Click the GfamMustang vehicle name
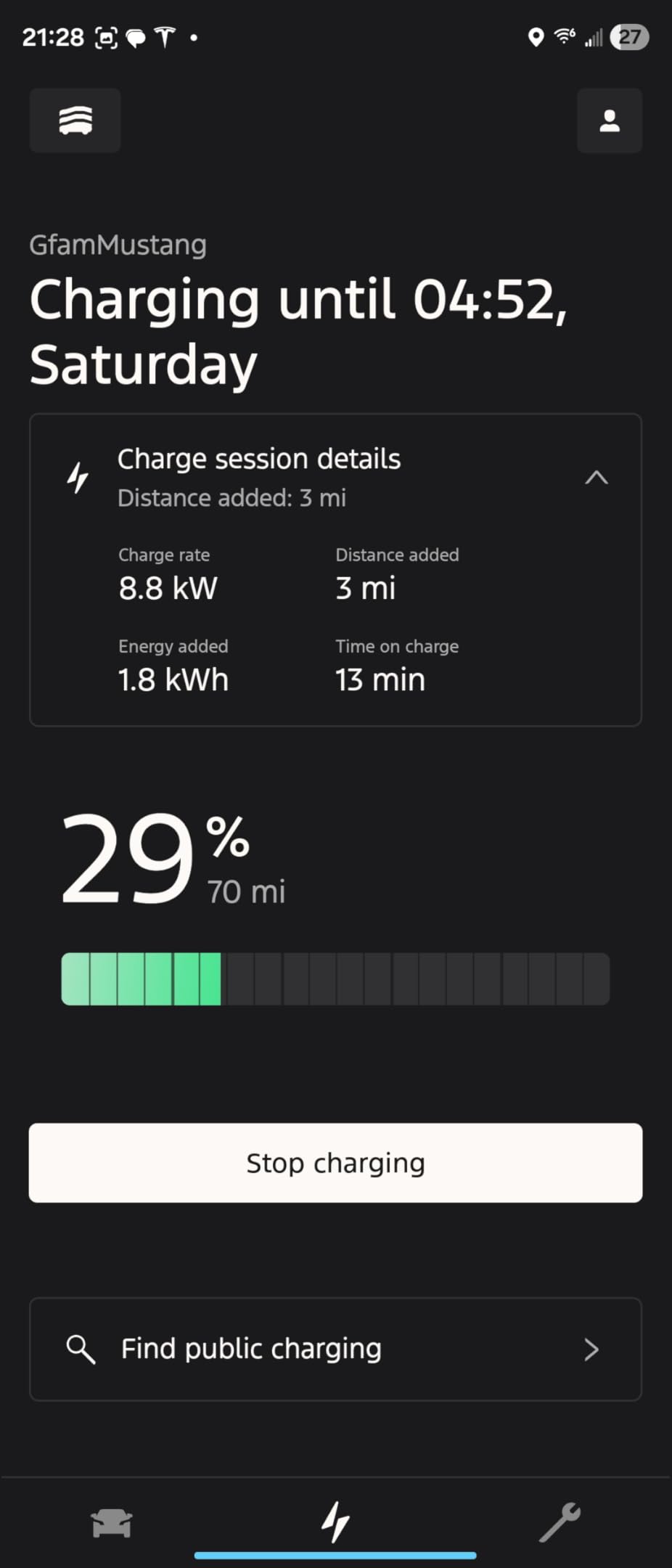The image size is (672, 1568). (x=118, y=245)
